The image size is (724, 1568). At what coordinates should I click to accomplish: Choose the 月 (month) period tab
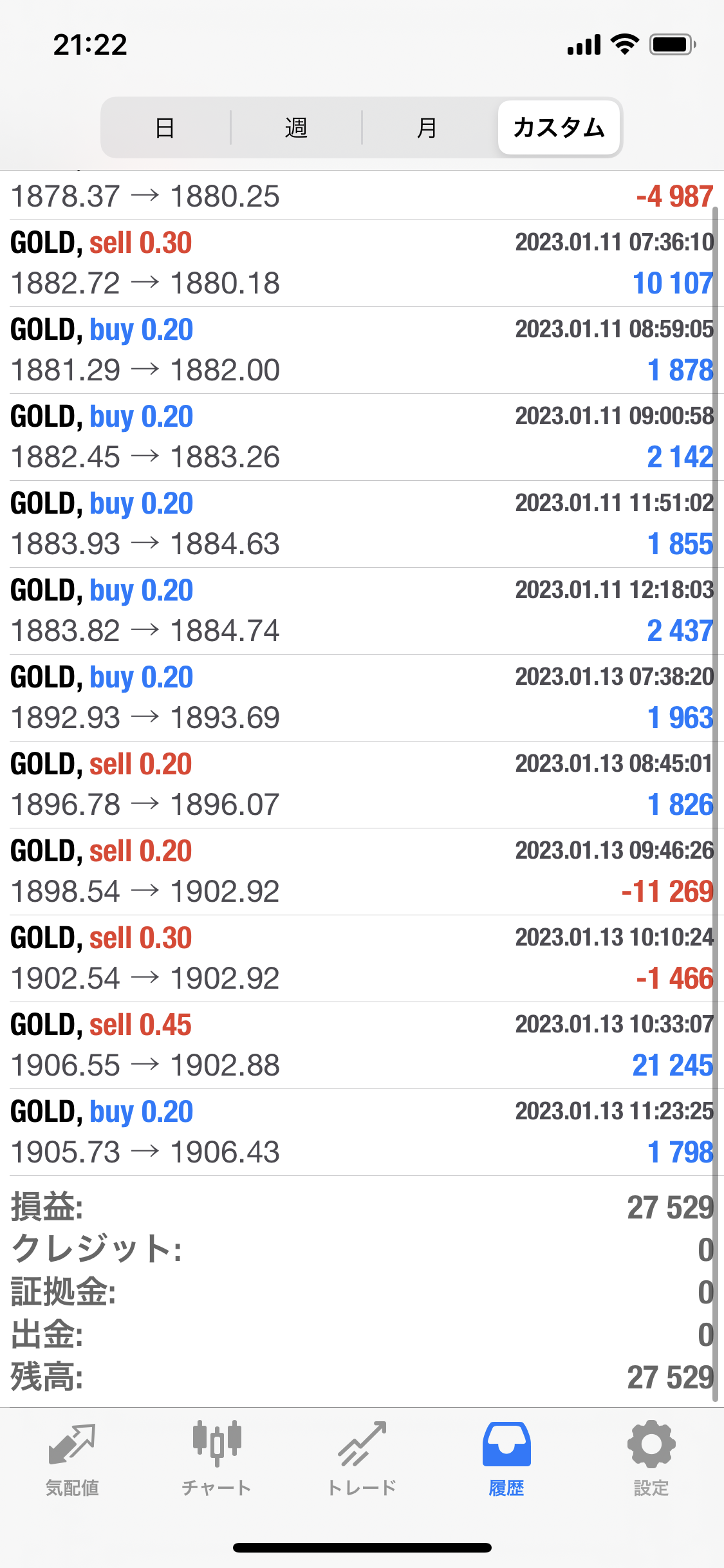pos(427,127)
